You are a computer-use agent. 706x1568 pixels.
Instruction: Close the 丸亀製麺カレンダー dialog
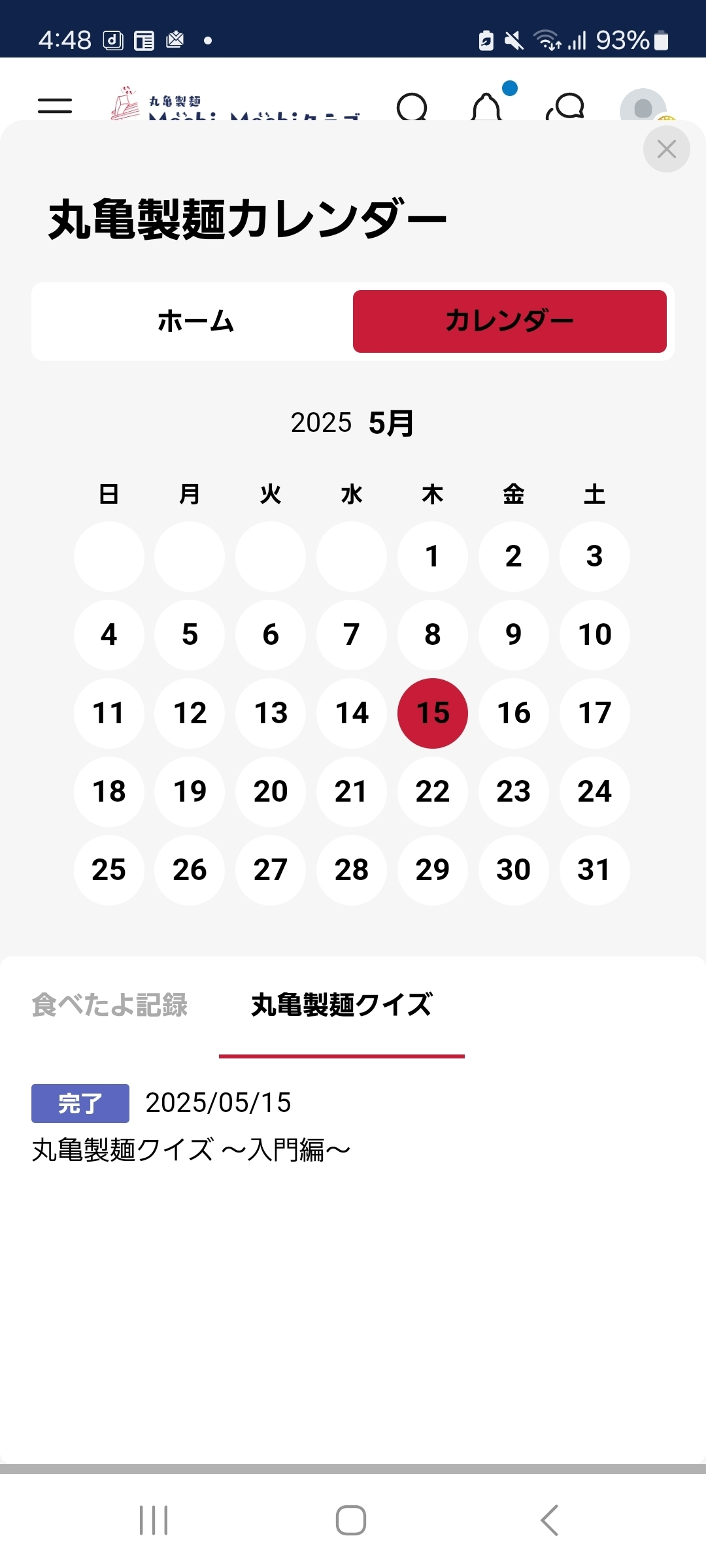(x=666, y=150)
